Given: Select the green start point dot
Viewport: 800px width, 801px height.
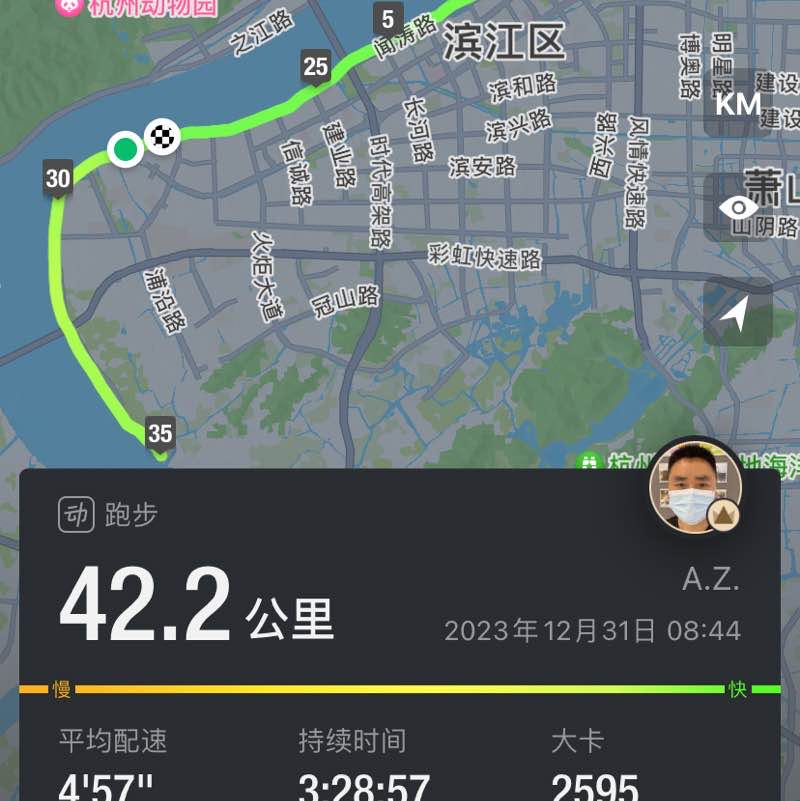Looking at the screenshot, I should point(124,151).
